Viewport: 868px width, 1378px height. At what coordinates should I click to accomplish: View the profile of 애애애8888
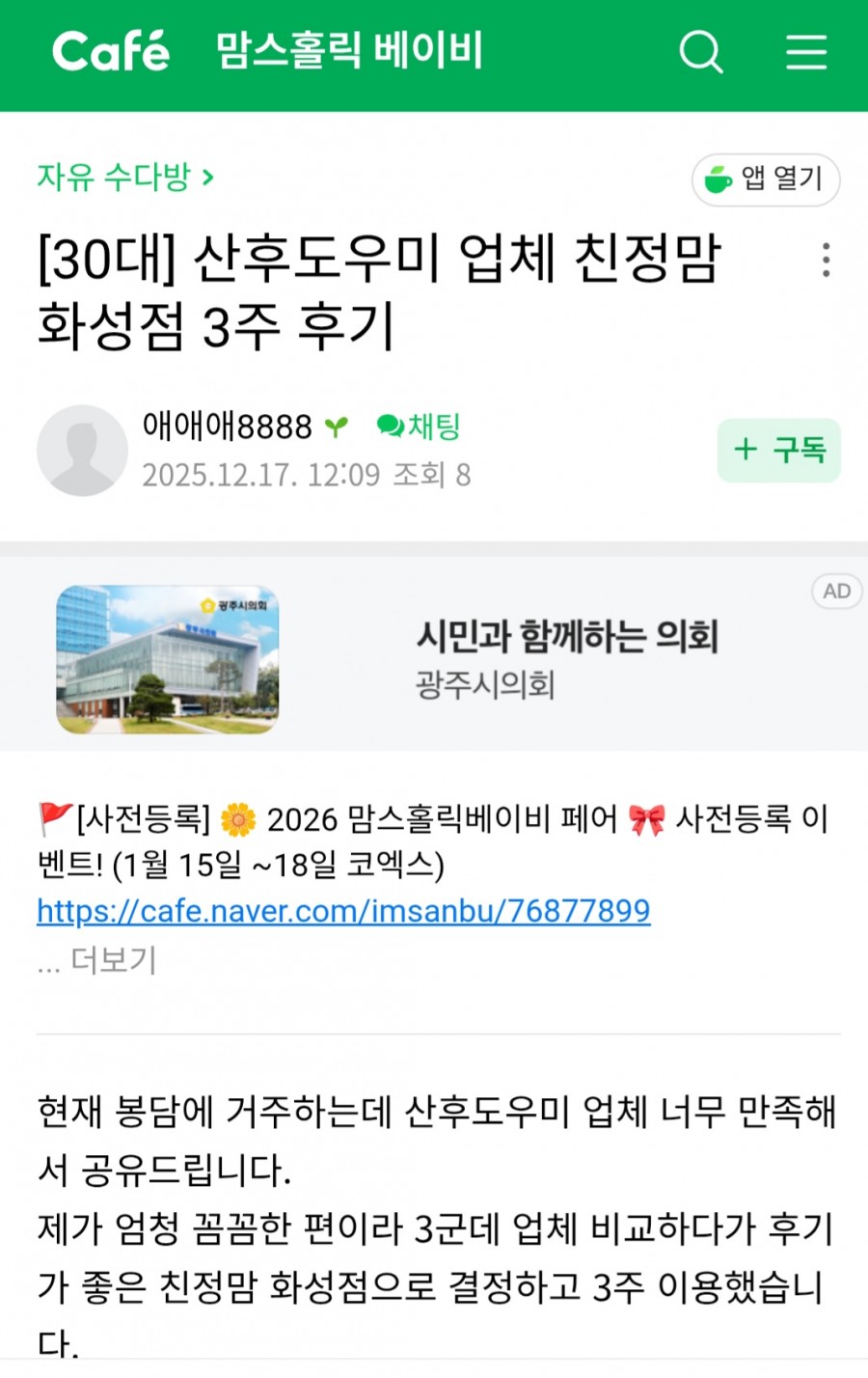(x=228, y=427)
